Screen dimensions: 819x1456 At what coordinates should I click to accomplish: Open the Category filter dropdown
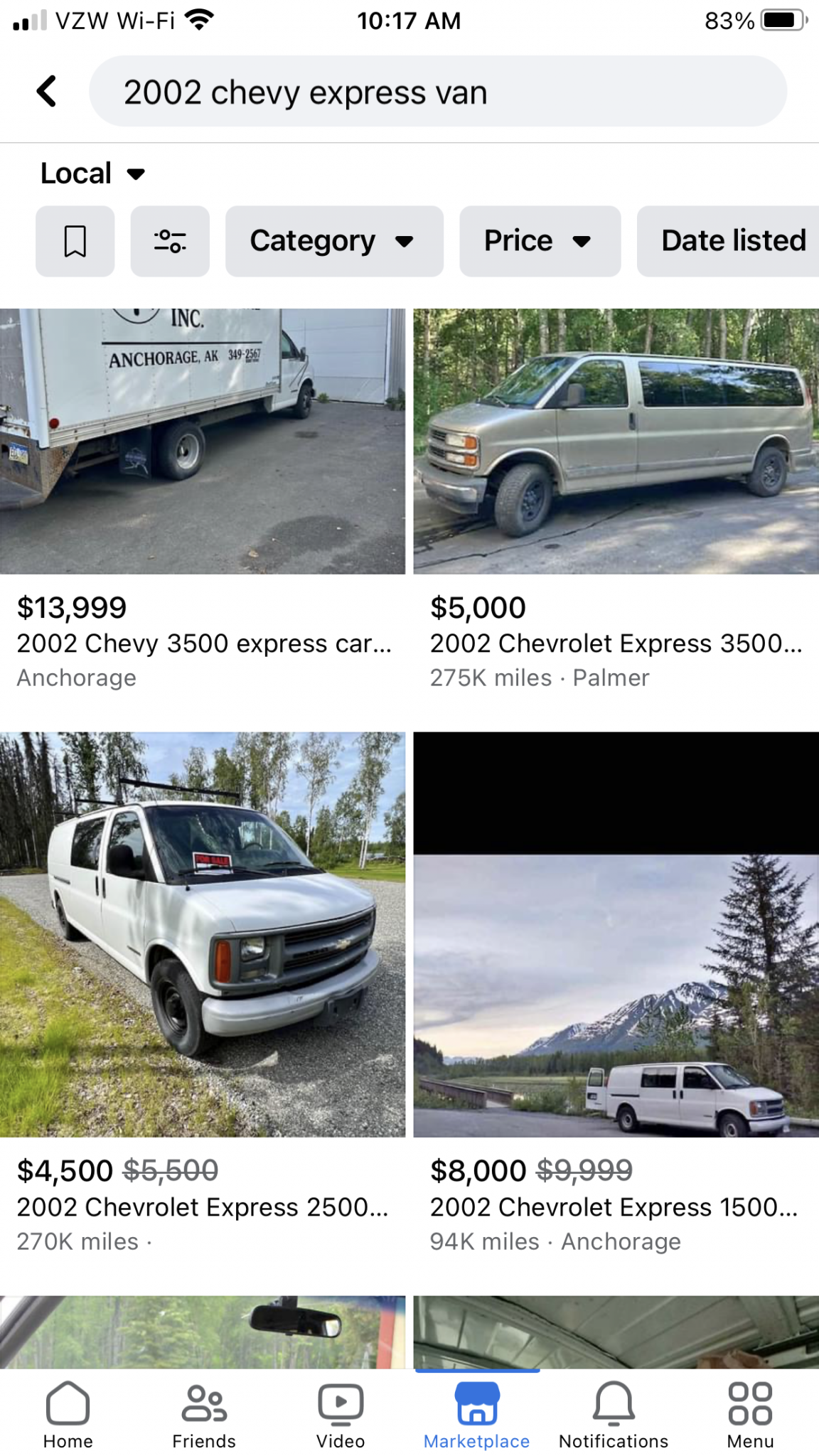tap(334, 241)
